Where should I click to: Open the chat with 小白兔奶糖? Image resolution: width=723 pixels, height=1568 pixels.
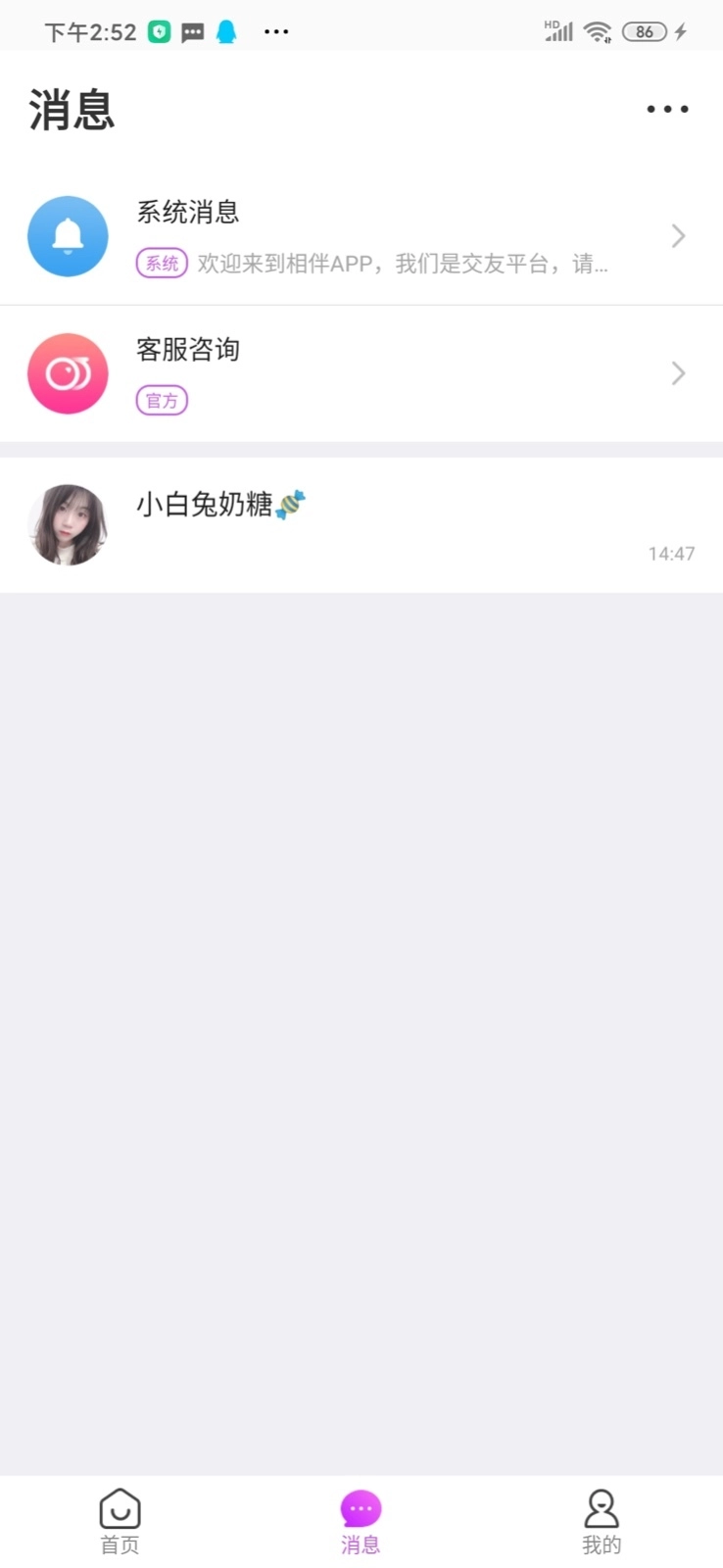click(361, 524)
